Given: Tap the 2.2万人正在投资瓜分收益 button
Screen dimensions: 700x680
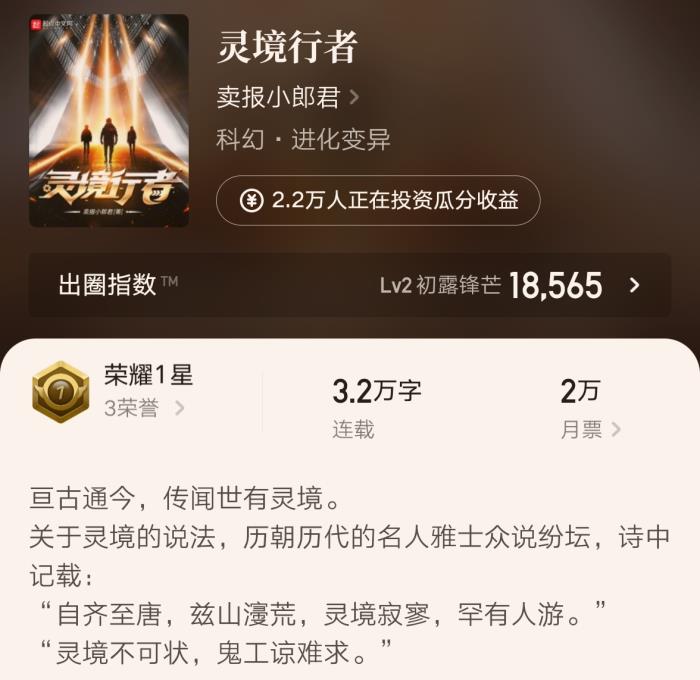Looking at the screenshot, I should pos(378,200).
